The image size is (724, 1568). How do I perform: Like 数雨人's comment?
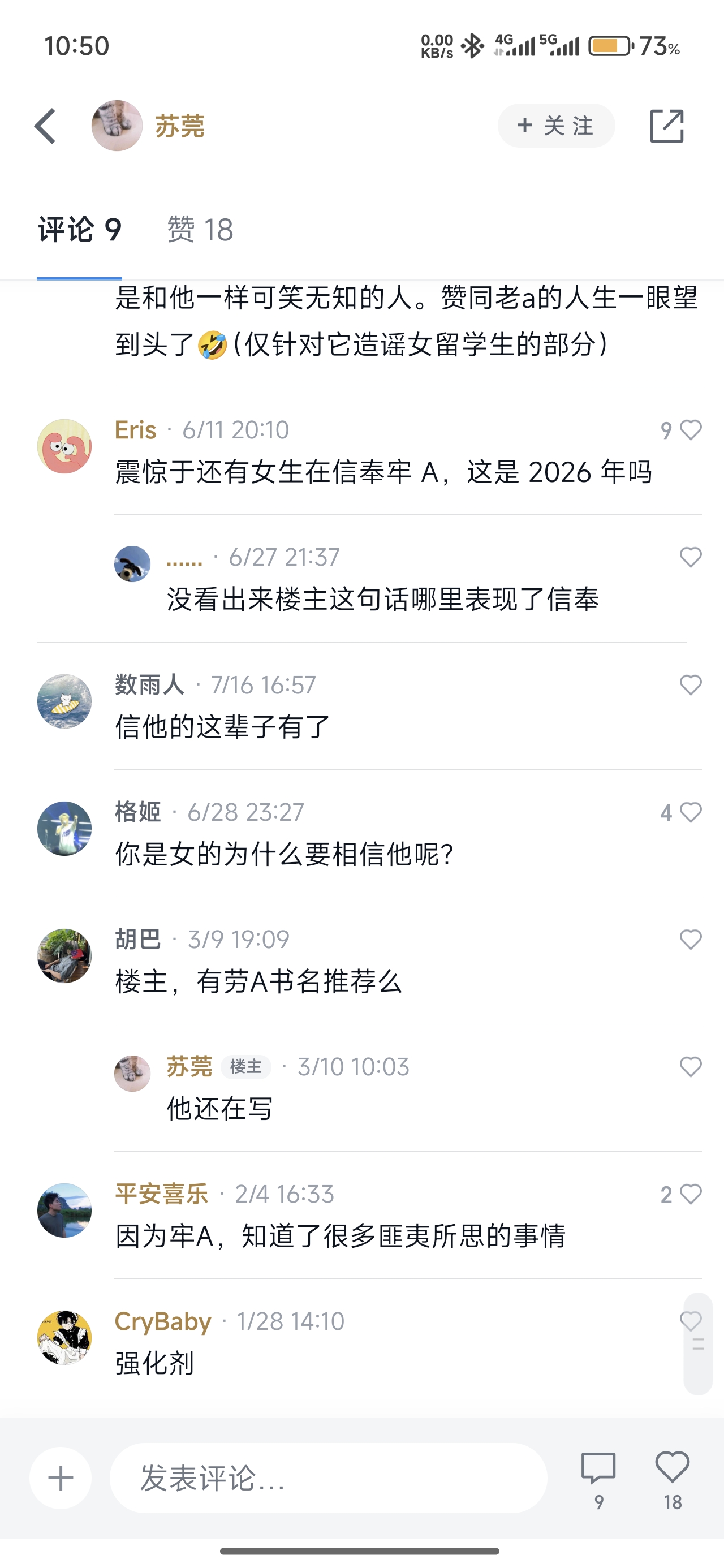[691, 686]
